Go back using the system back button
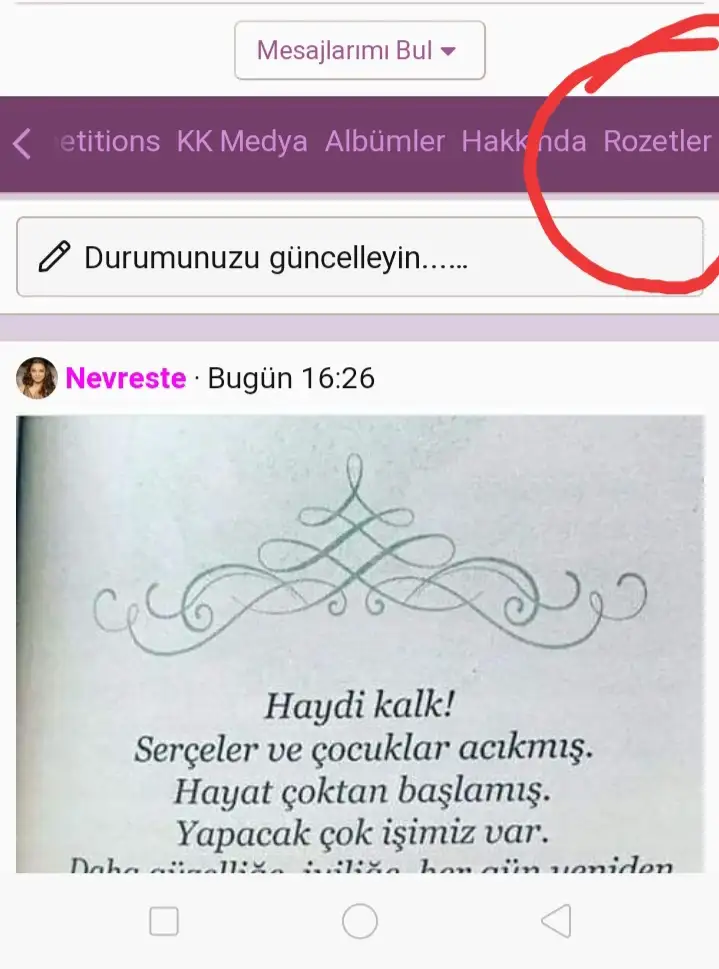Screen dimensions: 719x969 pyautogui.click(x=555, y=920)
